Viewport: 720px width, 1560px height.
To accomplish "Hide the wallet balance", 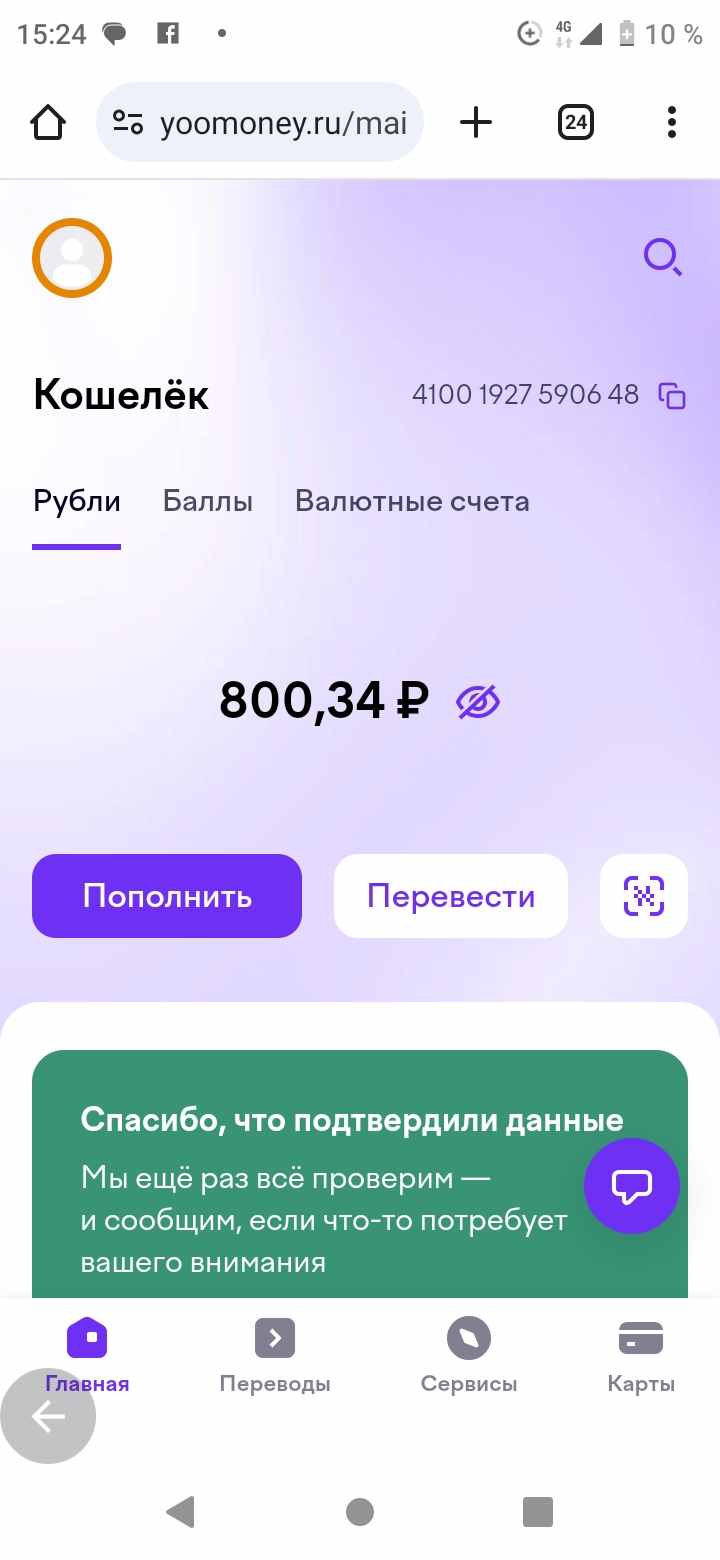I will 478,702.
